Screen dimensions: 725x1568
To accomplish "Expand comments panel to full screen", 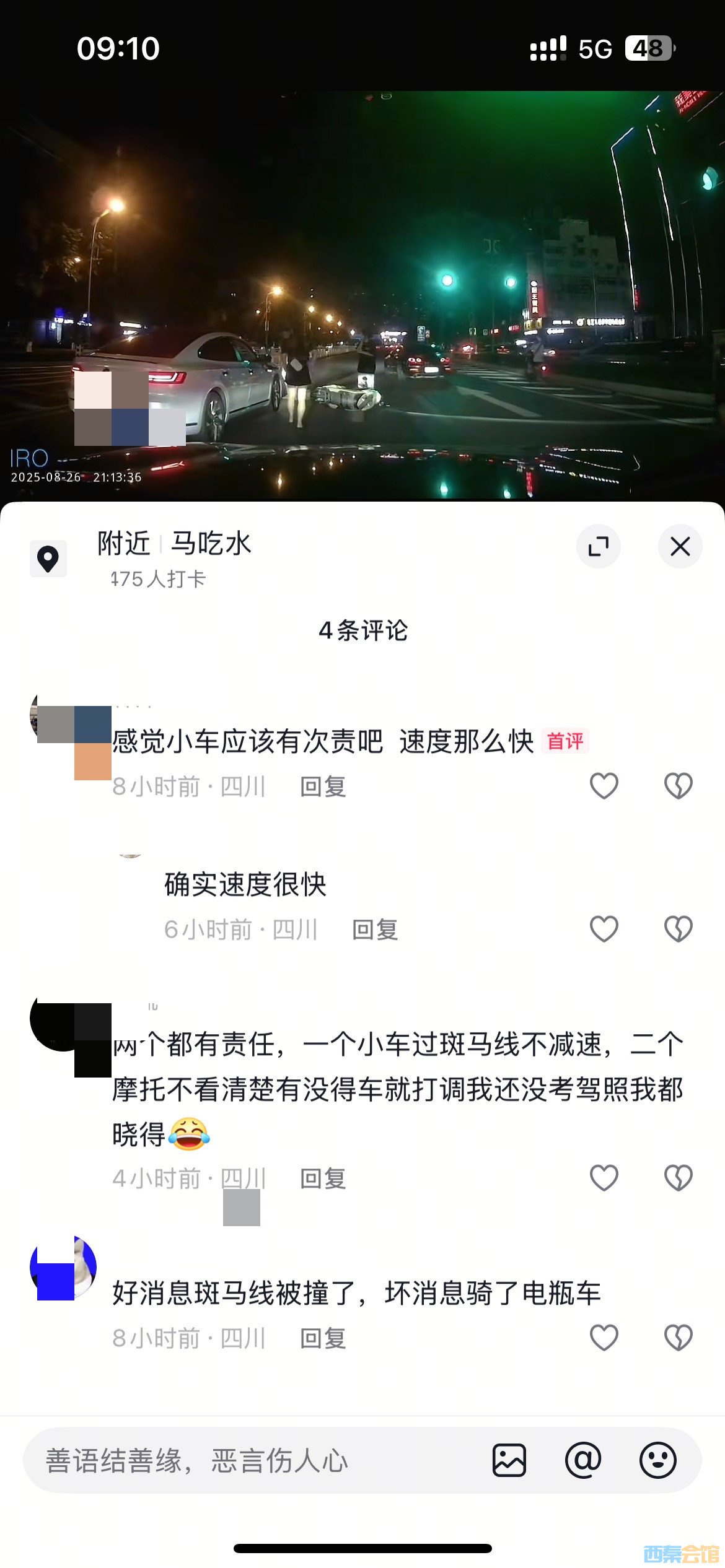I will tap(598, 546).
